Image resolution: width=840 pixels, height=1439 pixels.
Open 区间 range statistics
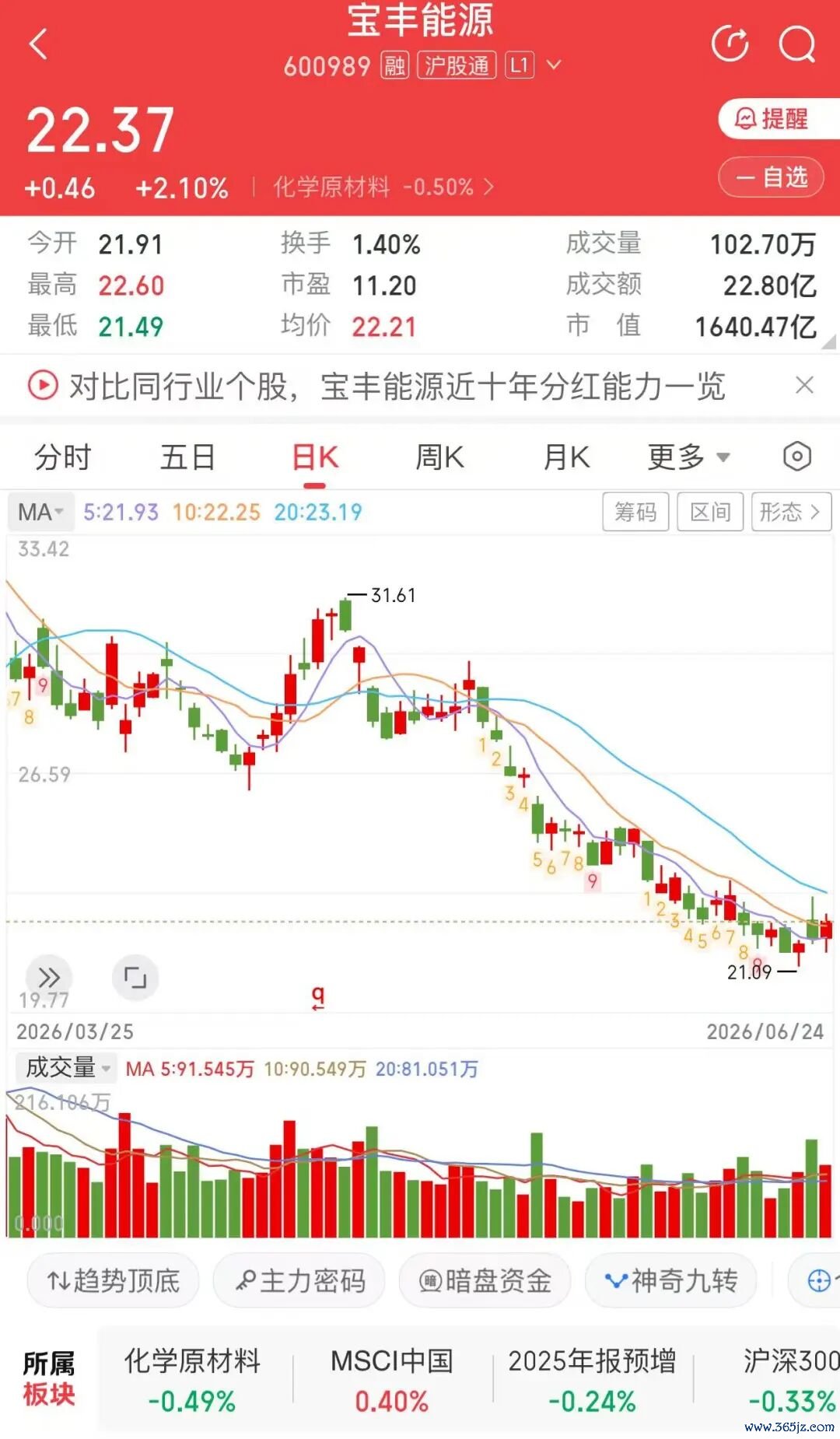point(710,512)
